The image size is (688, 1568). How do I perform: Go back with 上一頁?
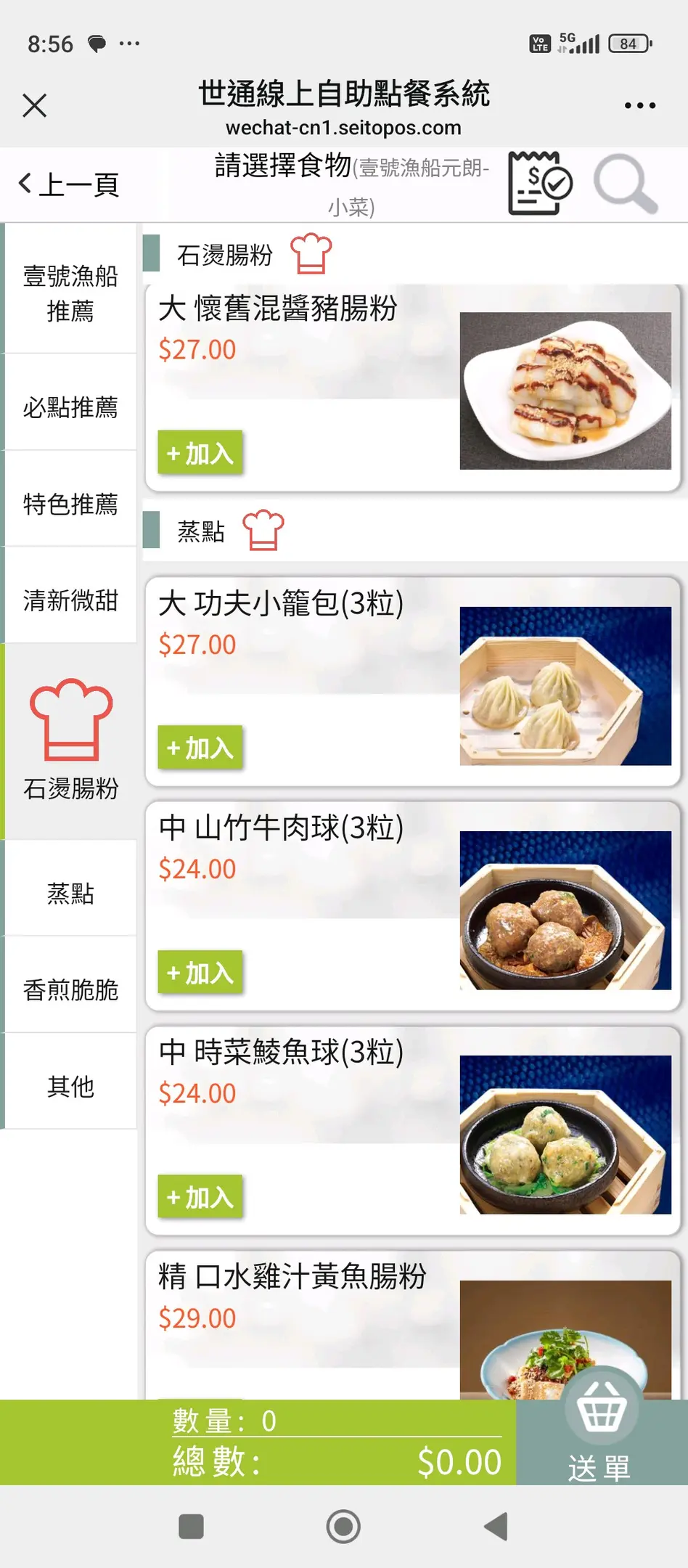tap(69, 184)
